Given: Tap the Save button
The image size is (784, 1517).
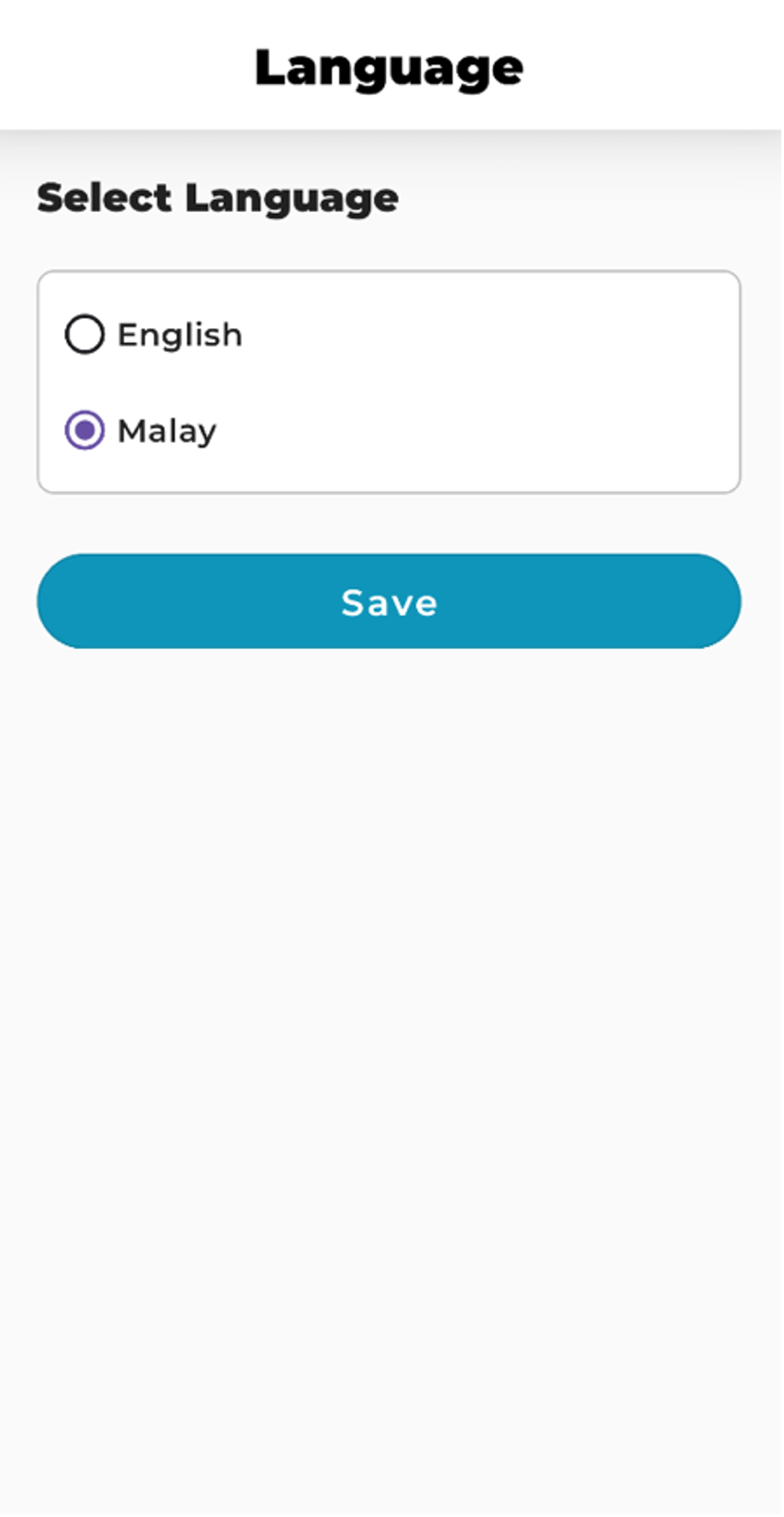Looking at the screenshot, I should coord(389,601).
